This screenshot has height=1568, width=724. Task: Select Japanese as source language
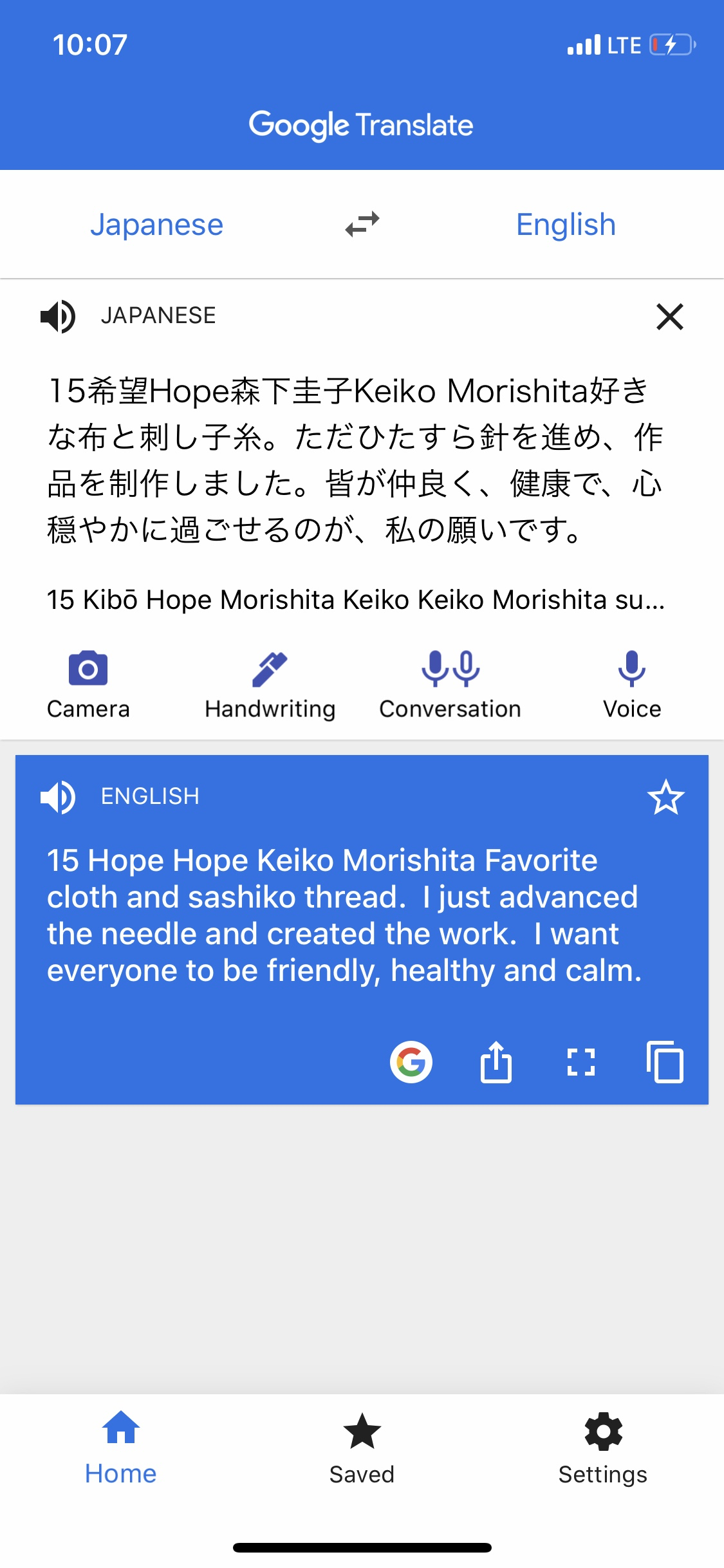click(x=156, y=225)
